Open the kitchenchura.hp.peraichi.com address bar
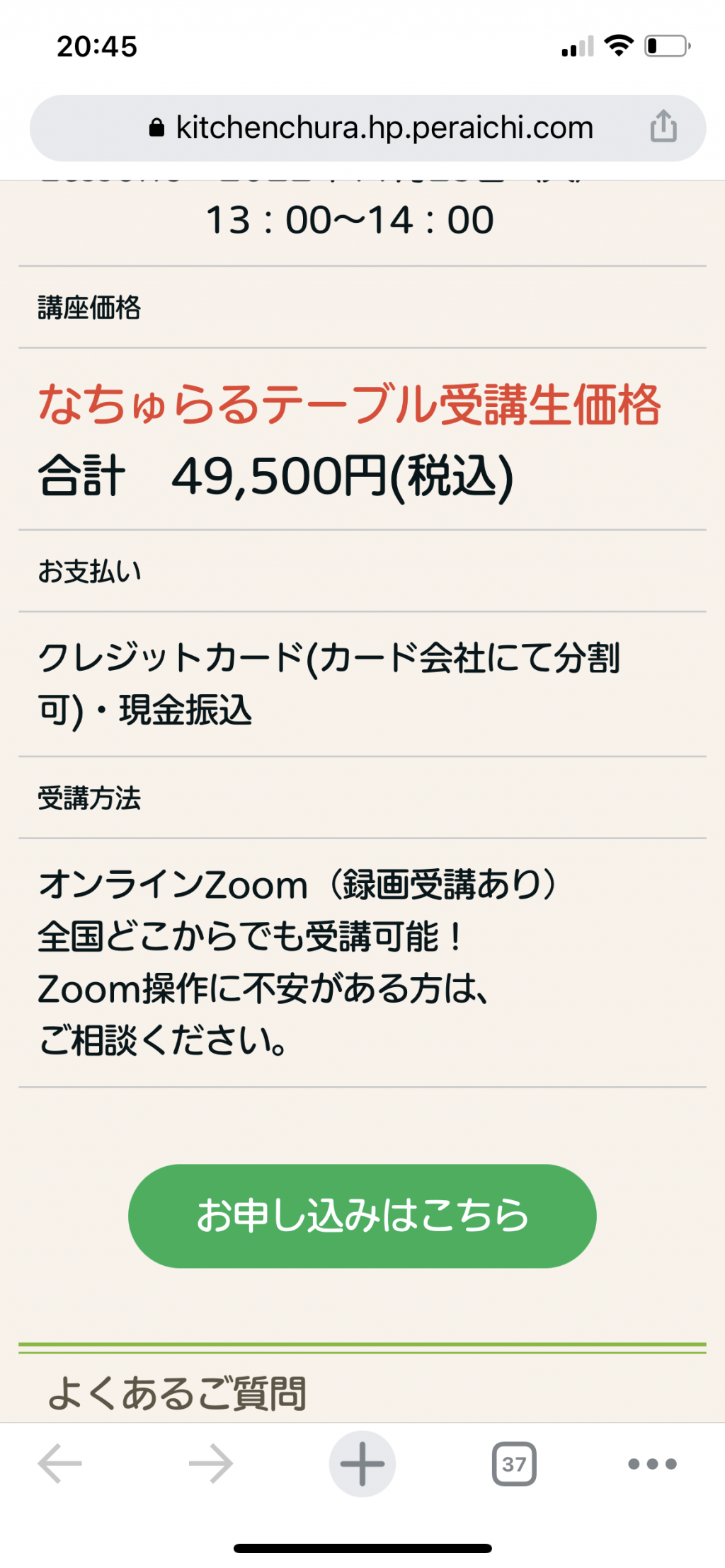 click(x=367, y=128)
